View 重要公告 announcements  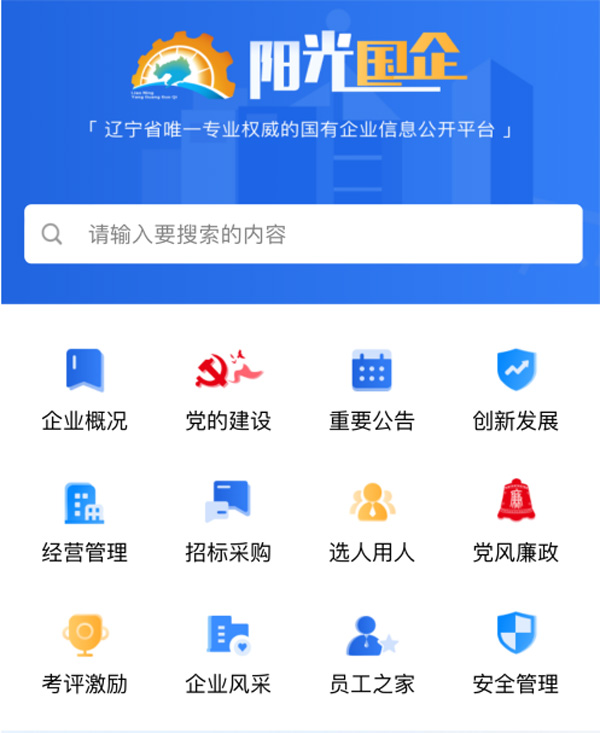tap(371, 388)
